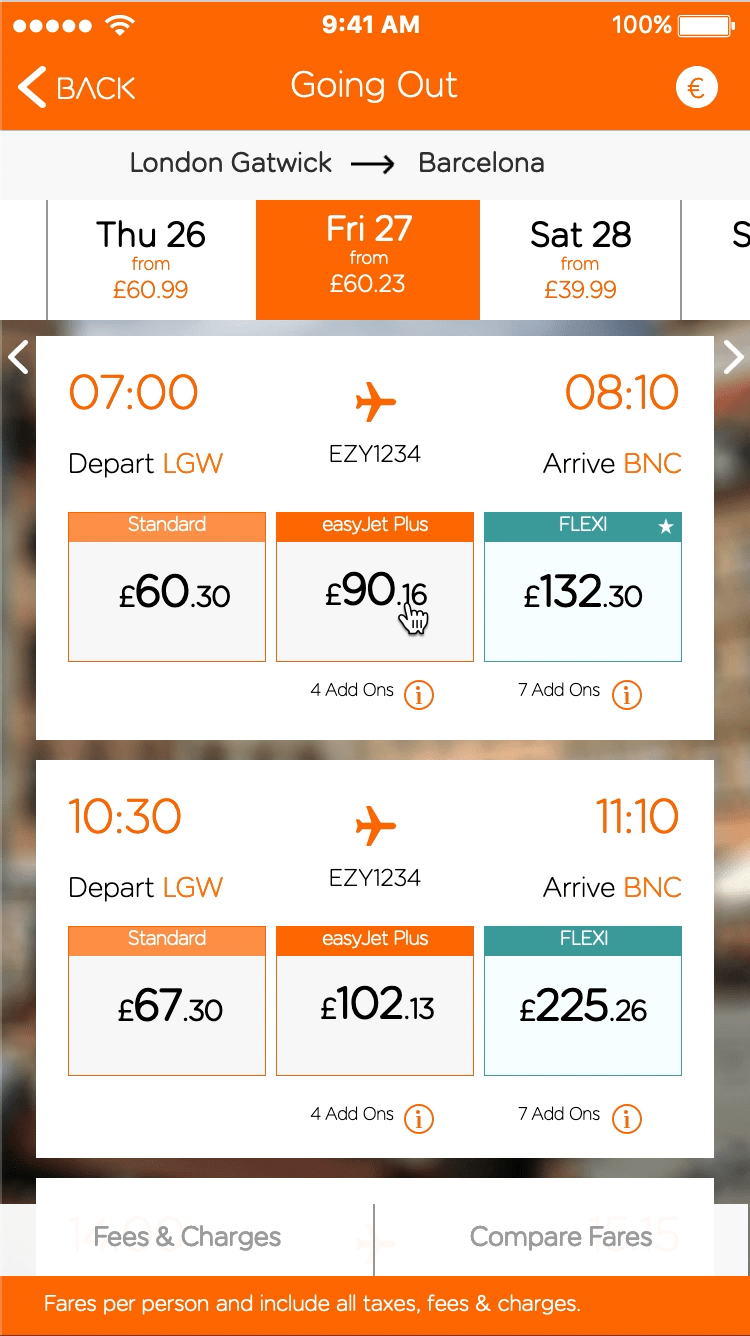Open Fees & Charges
750x1336 pixels.
[187, 1238]
